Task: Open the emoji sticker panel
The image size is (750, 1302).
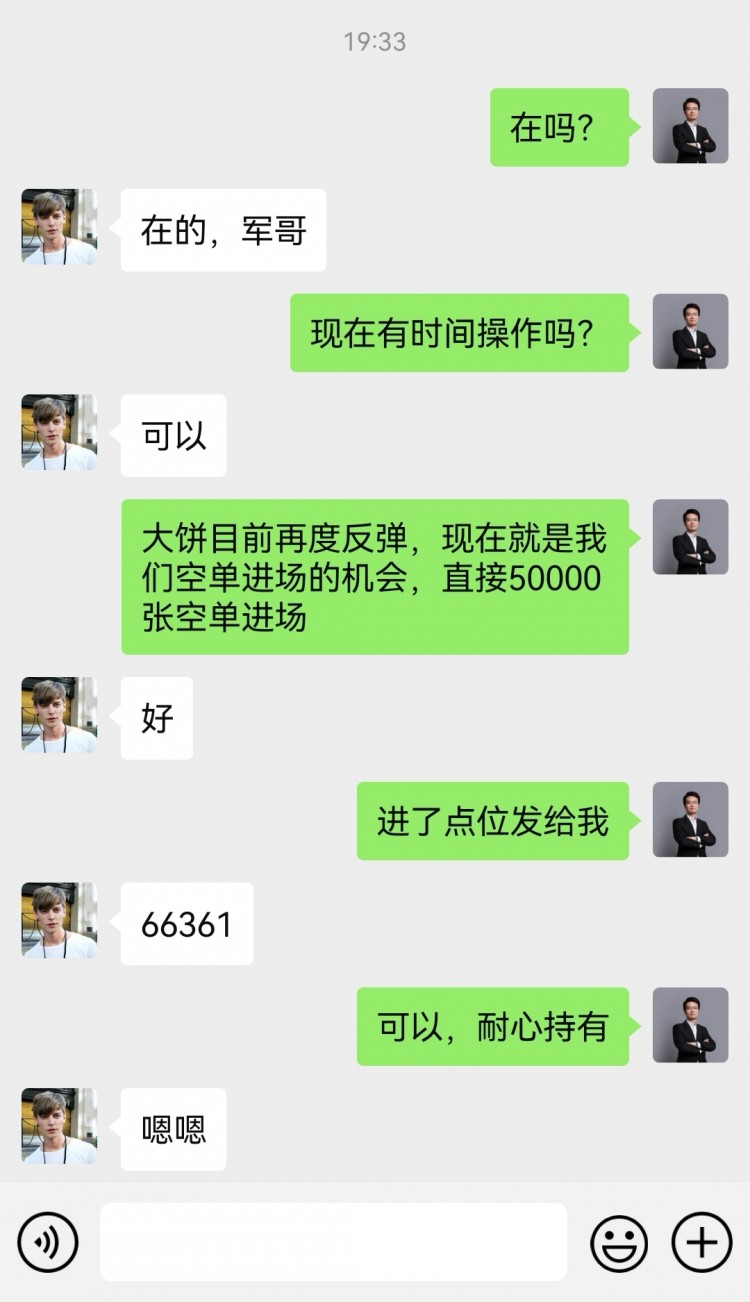Action: [x=618, y=1243]
